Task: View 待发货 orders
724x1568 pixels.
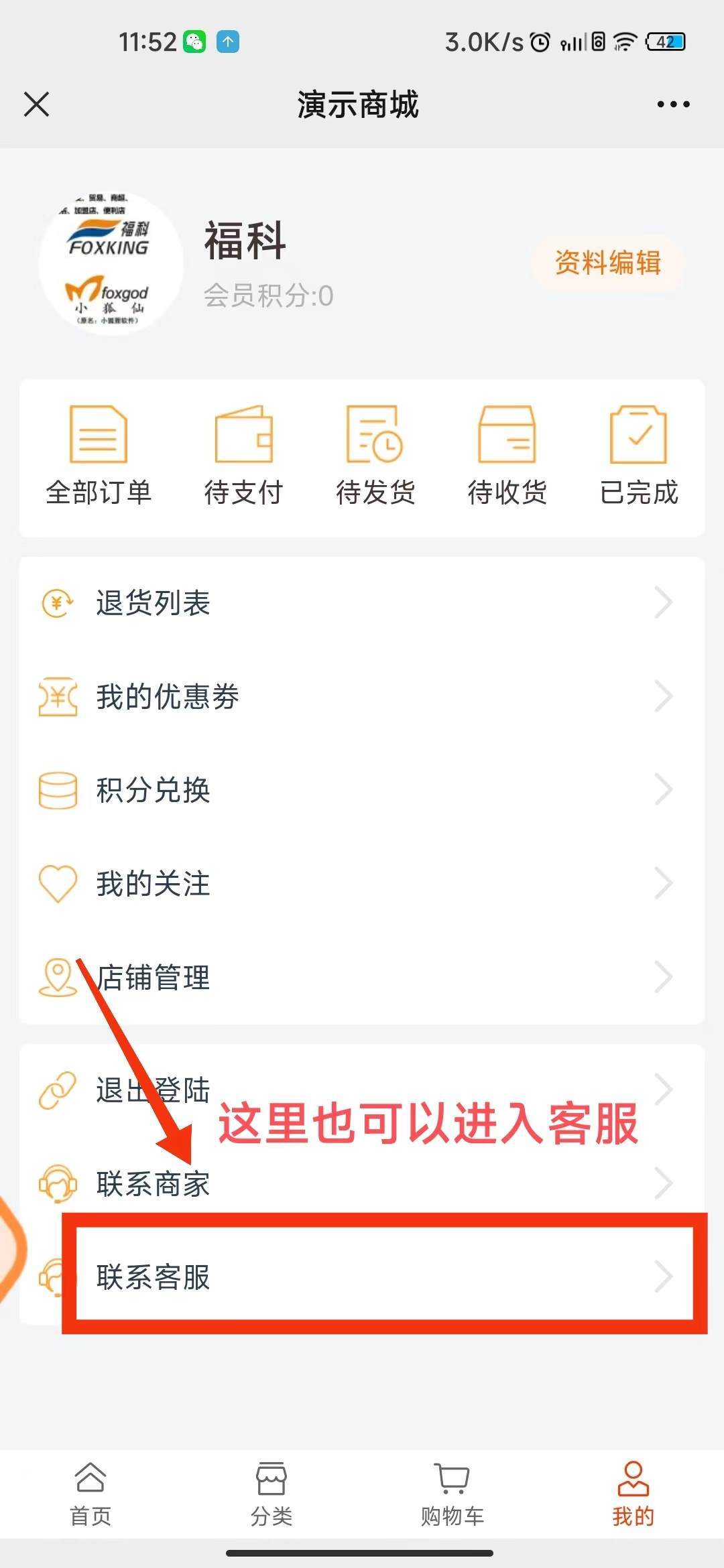Action: click(375, 455)
